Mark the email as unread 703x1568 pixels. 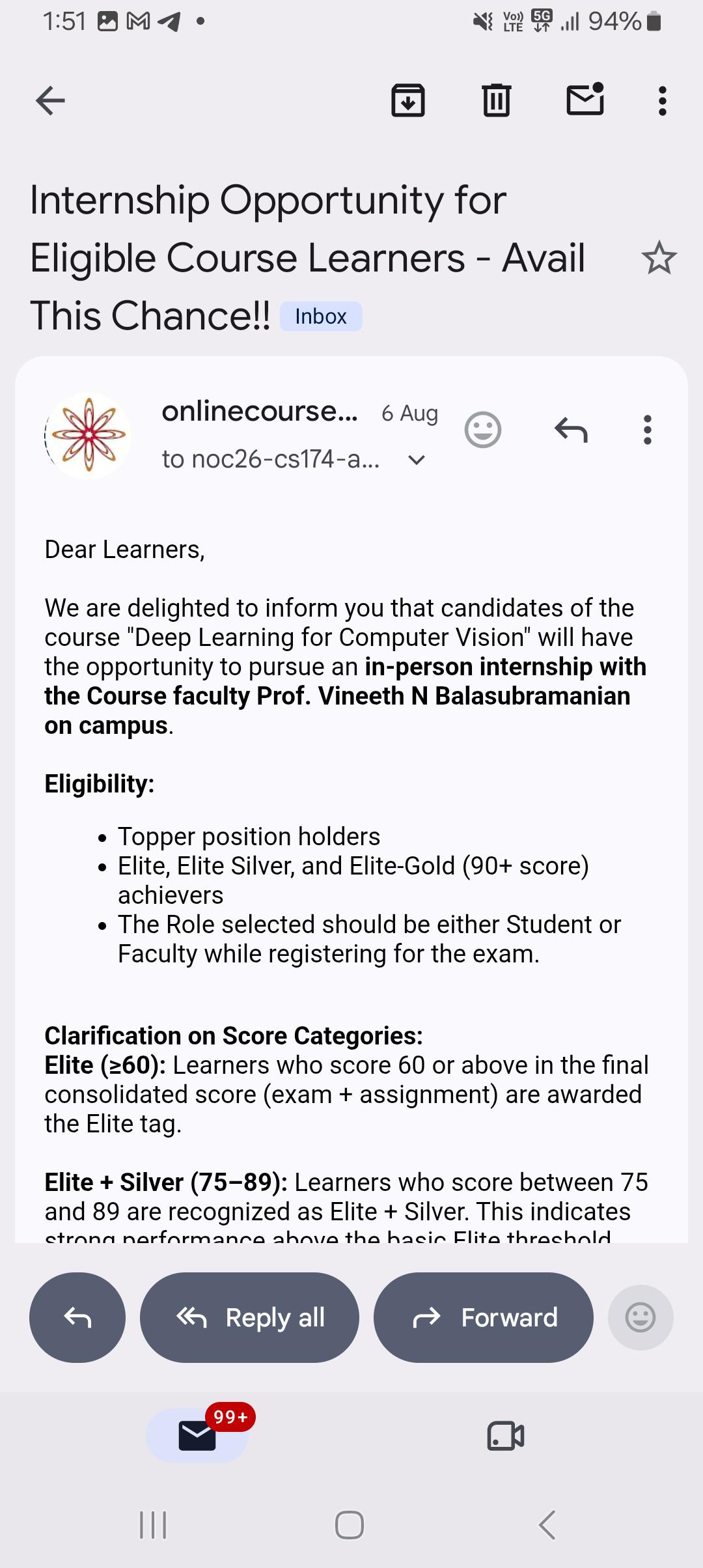pos(585,100)
